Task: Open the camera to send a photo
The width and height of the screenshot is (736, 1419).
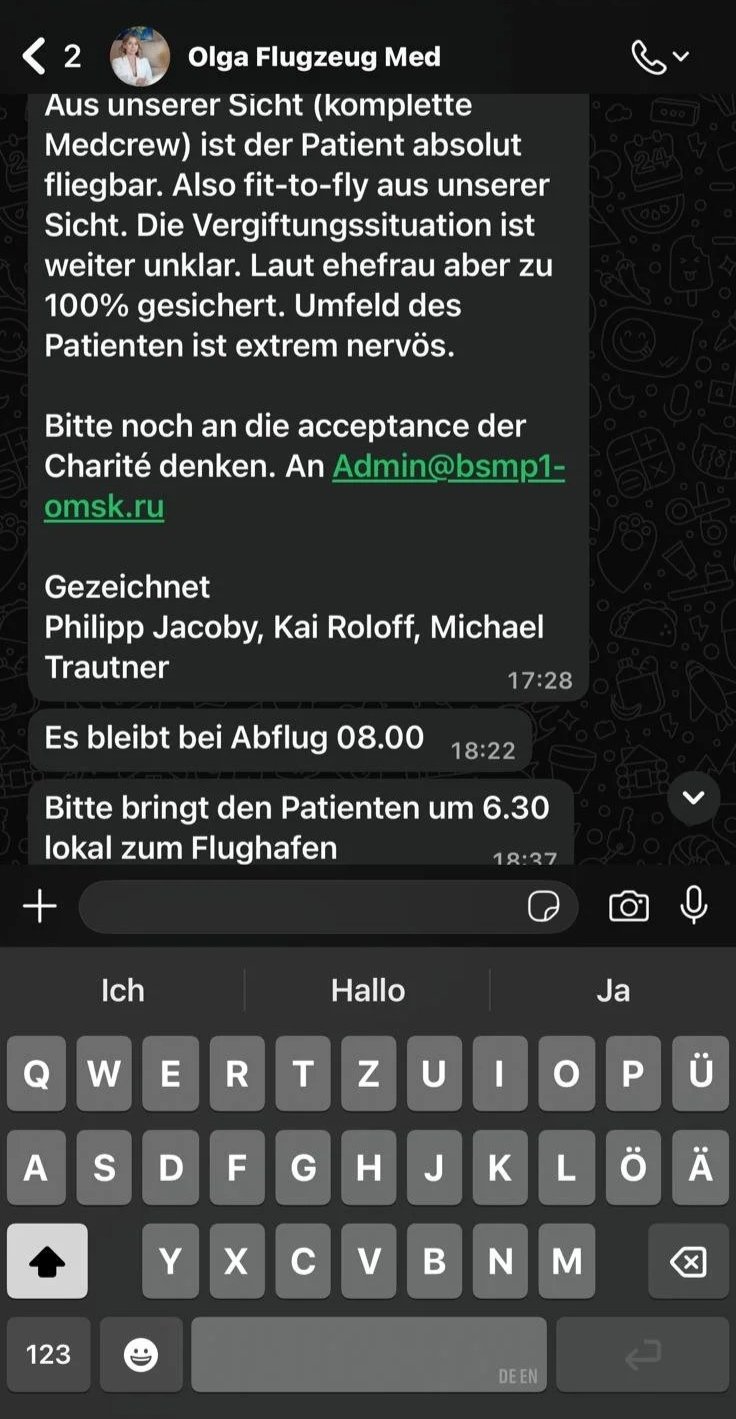Action: coord(628,907)
